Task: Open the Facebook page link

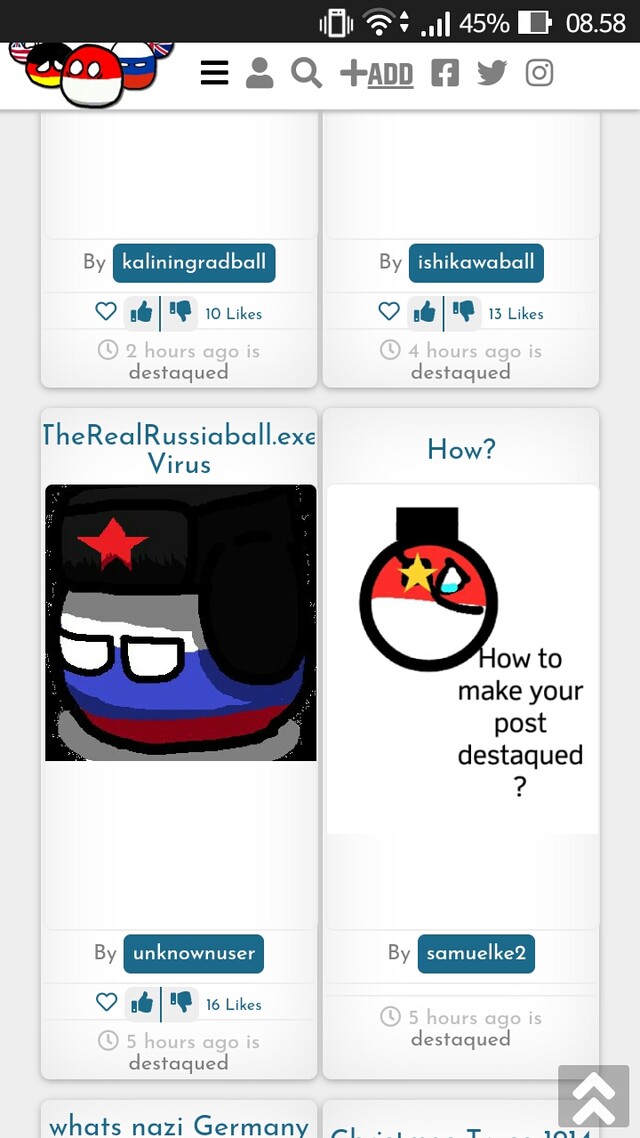Action: point(445,73)
